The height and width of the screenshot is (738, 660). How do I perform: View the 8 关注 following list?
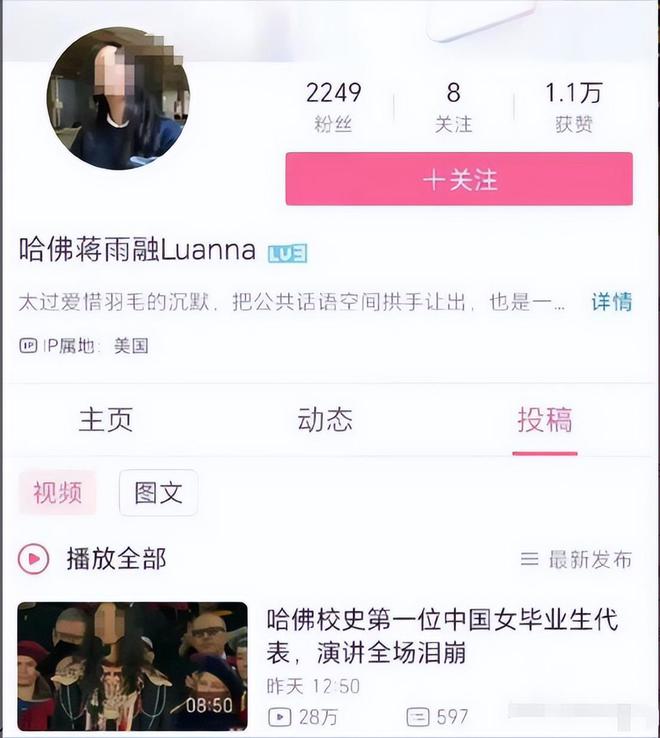coord(453,107)
